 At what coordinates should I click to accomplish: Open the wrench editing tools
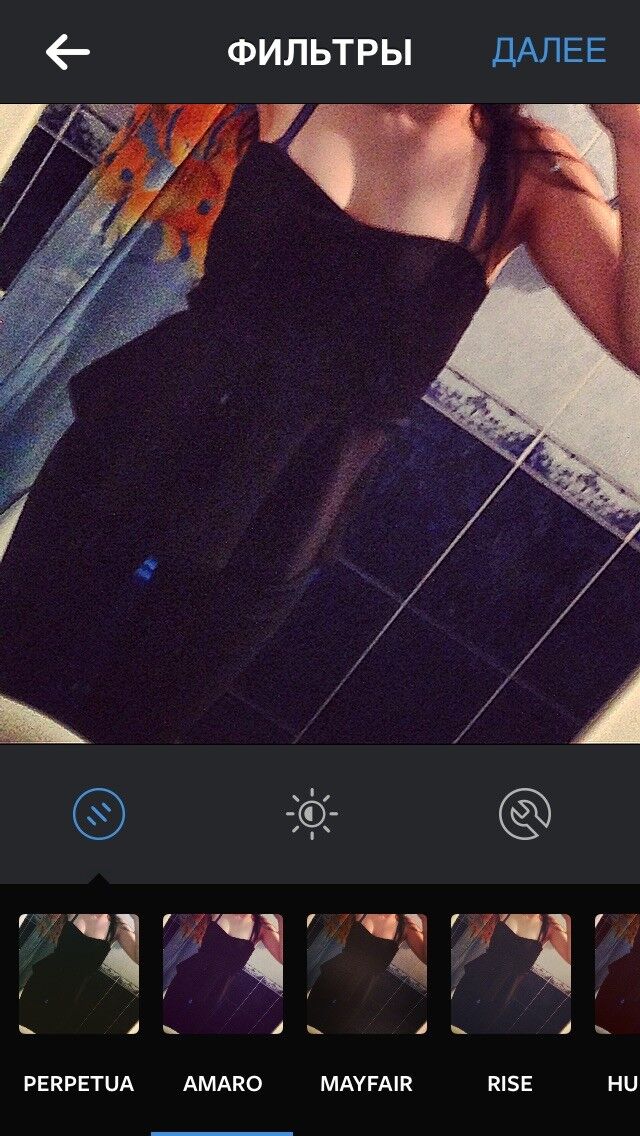pyautogui.click(x=525, y=814)
